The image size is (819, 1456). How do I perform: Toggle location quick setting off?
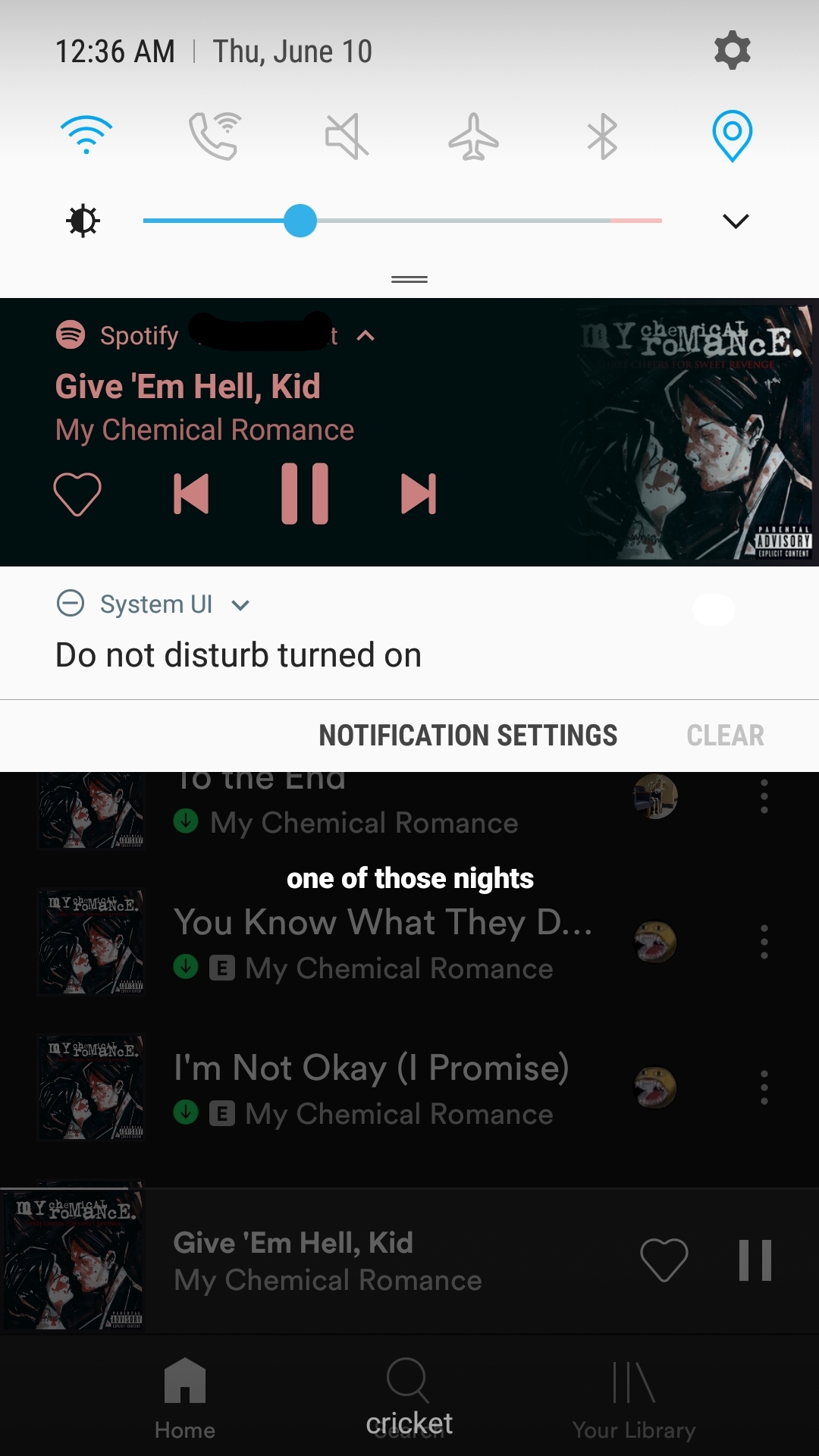[x=732, y=136]
